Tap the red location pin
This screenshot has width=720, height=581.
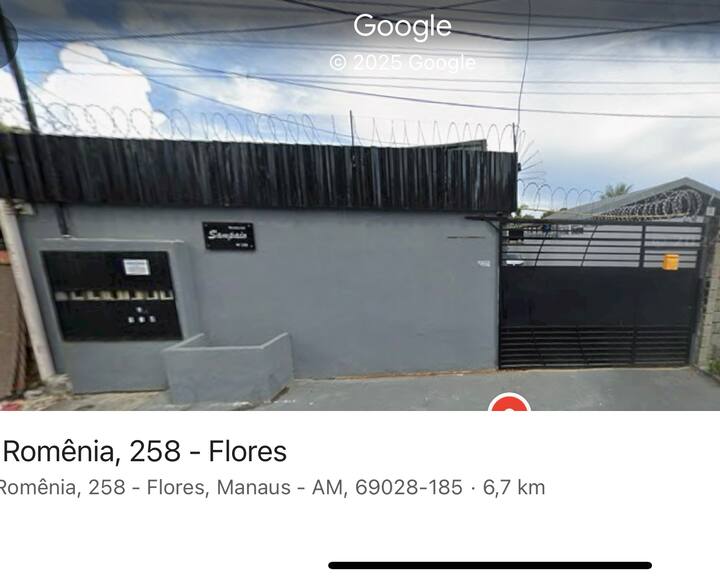pyautogui.click(x=509, y=406)
